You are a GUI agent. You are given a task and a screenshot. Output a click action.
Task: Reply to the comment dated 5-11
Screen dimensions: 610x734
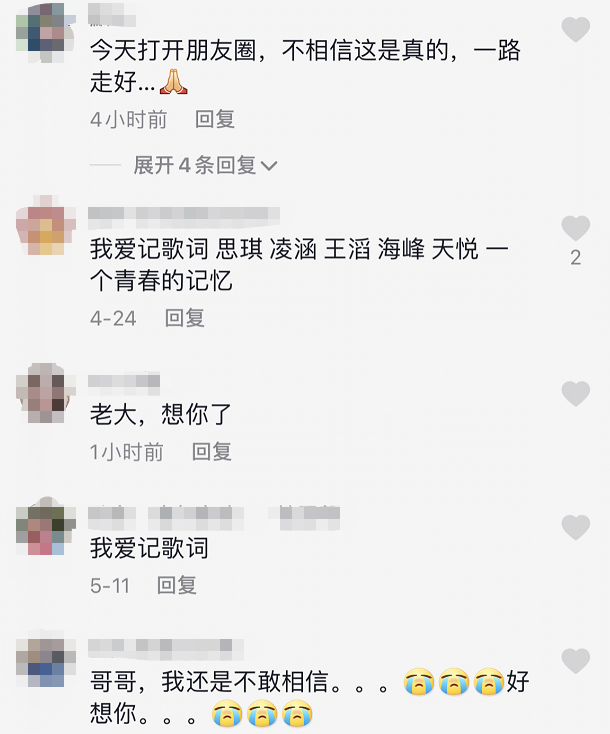[x=177, y=586]
